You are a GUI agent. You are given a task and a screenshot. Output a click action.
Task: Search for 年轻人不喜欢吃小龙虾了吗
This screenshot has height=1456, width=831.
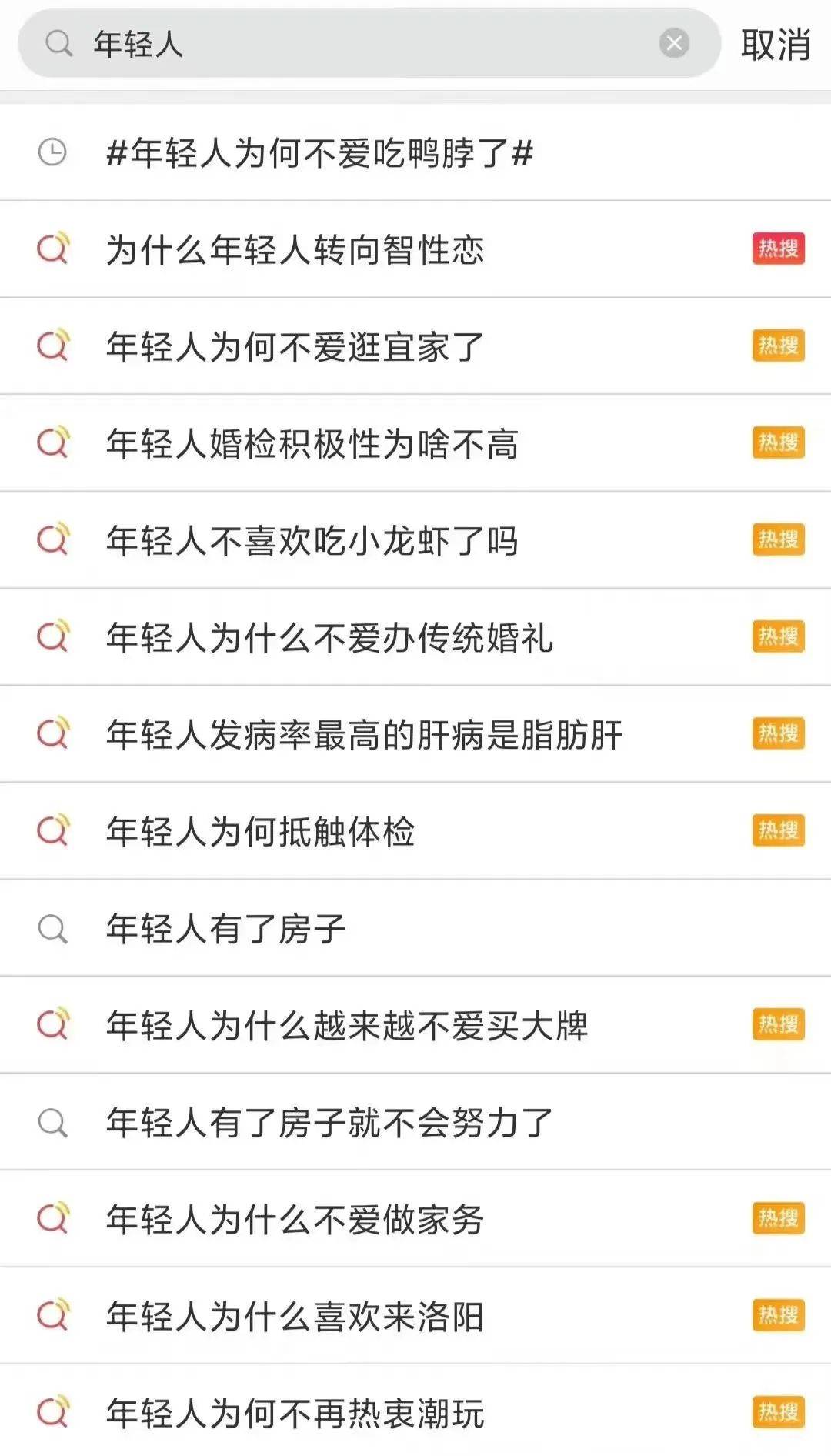[x=312, y=541]
